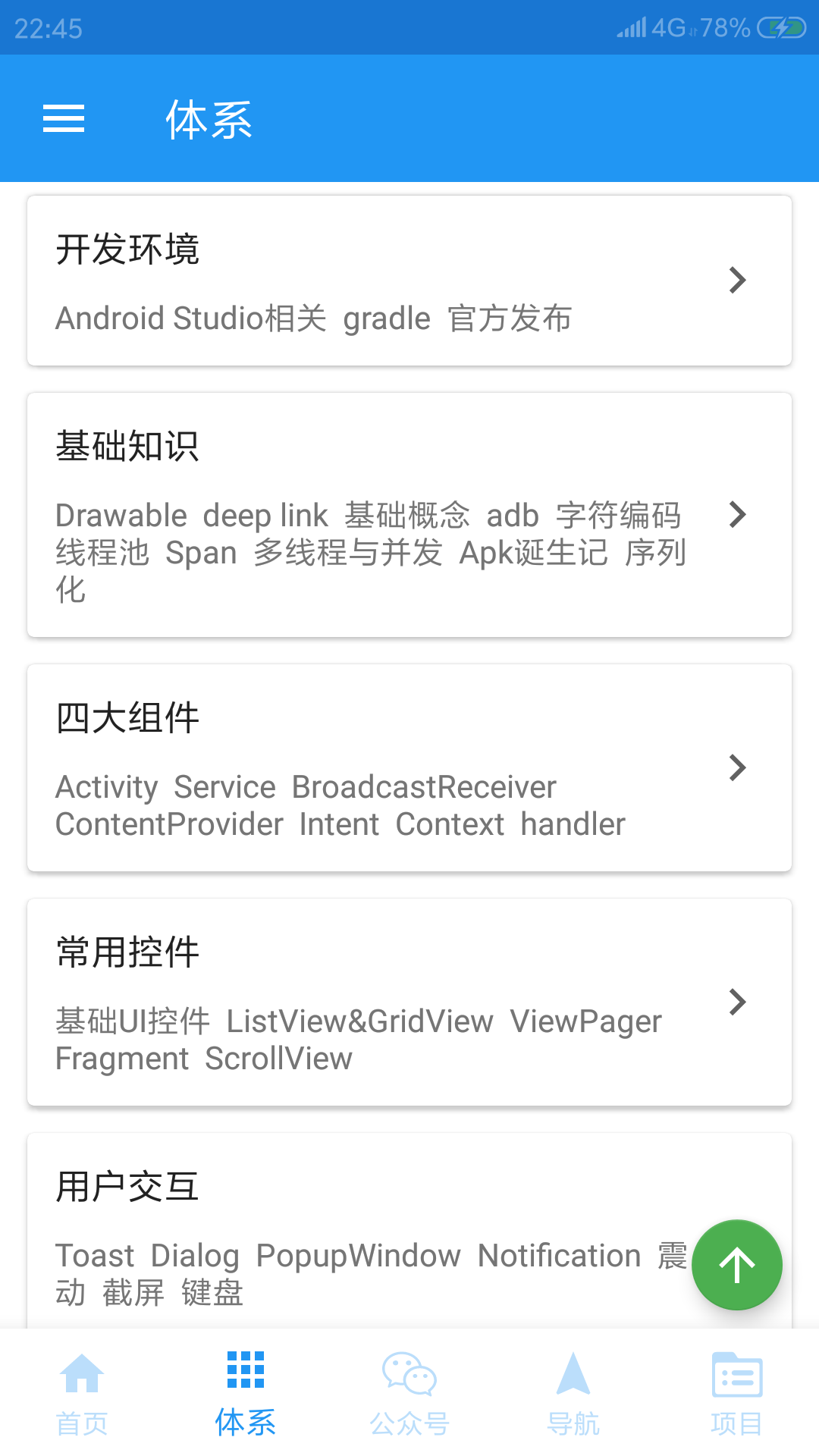Open the 常用控件 category card
Viewport: 819px width, 1456px height.
409,1002
